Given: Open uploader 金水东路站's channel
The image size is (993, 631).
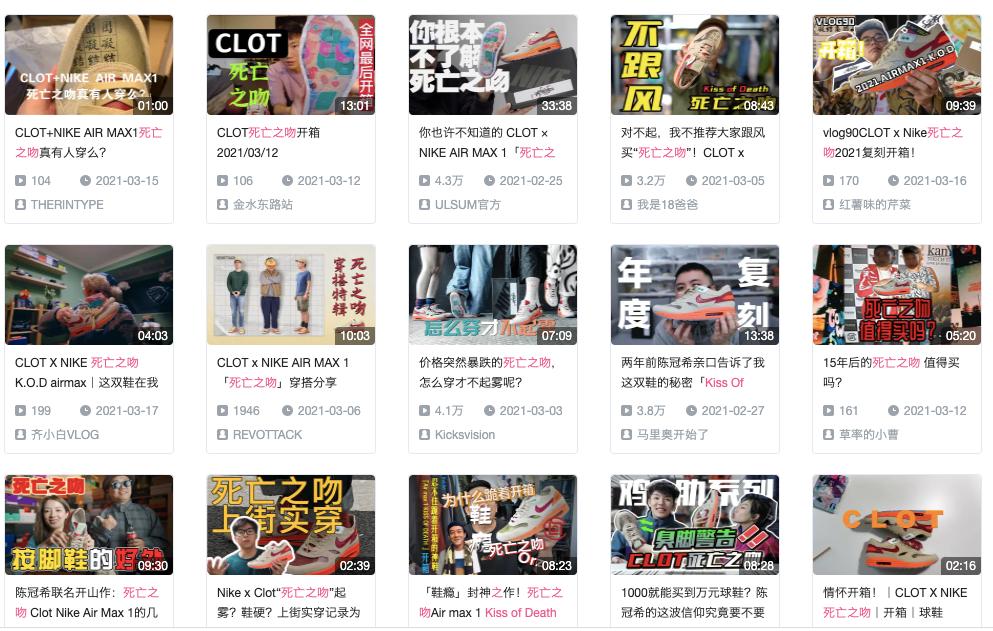Looking at the screenshot, I should pos(263,204).
